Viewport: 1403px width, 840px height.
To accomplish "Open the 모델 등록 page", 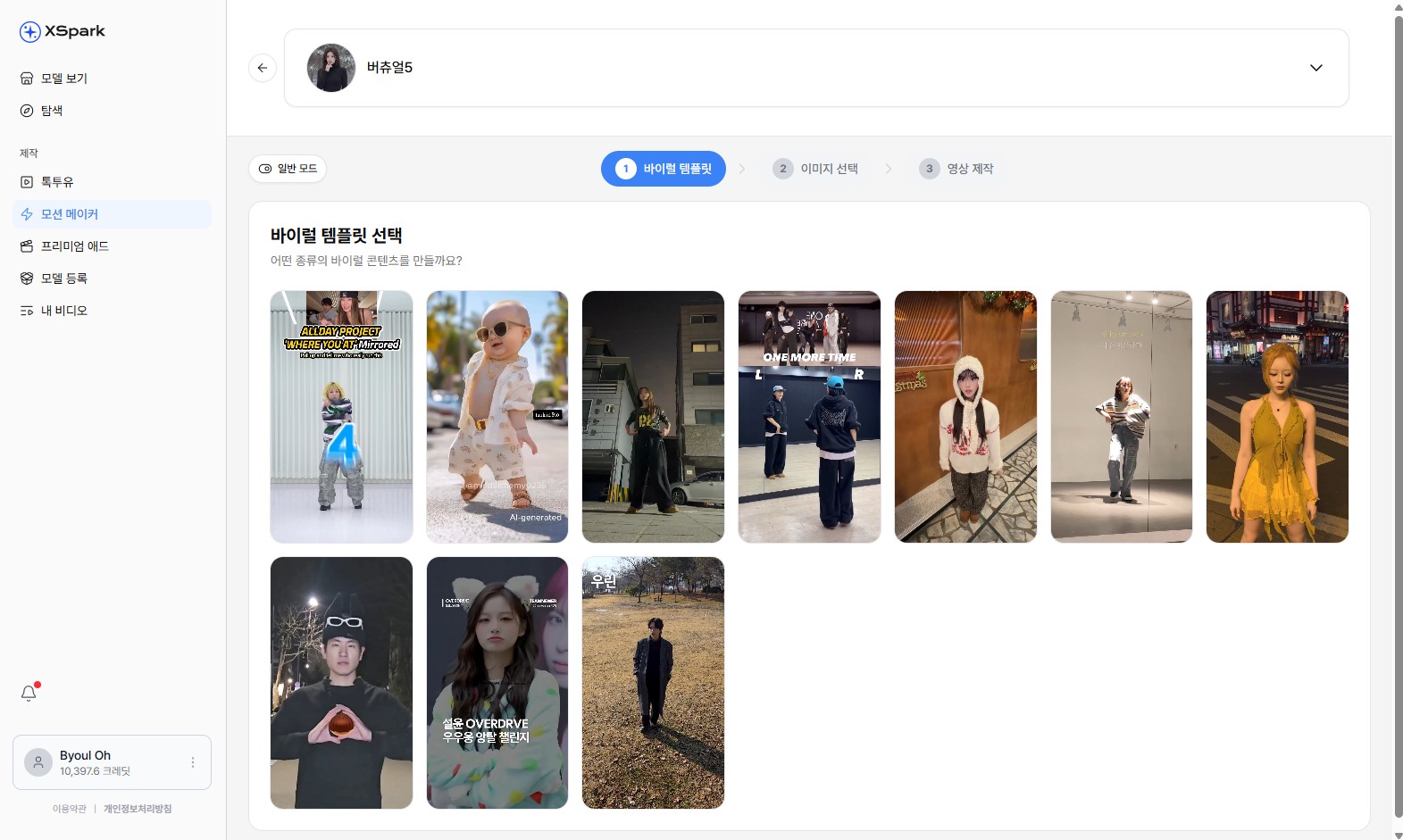I will (x=63, y=279).
